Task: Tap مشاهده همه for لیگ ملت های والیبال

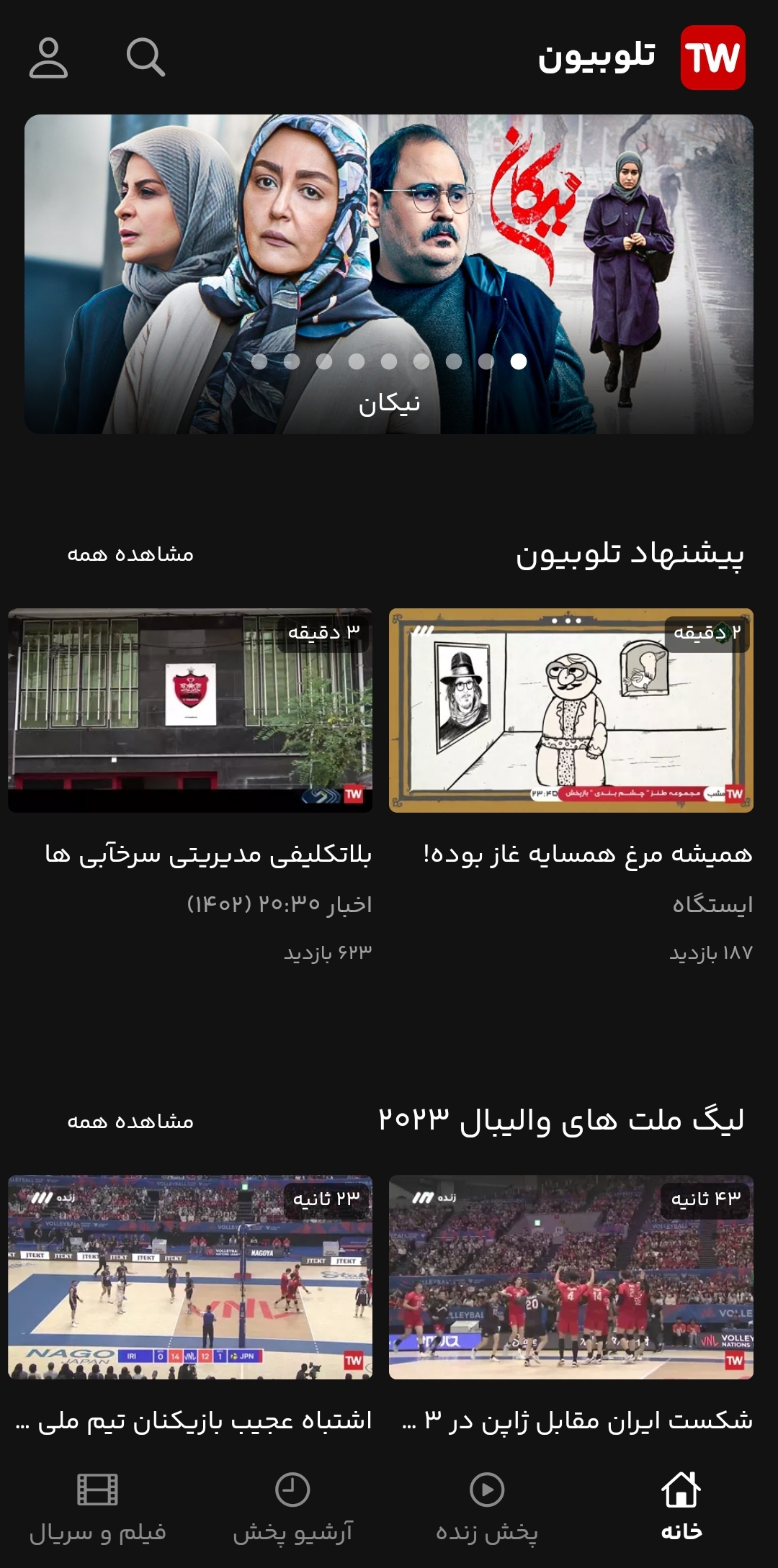Action: [x=130, y=1122]
